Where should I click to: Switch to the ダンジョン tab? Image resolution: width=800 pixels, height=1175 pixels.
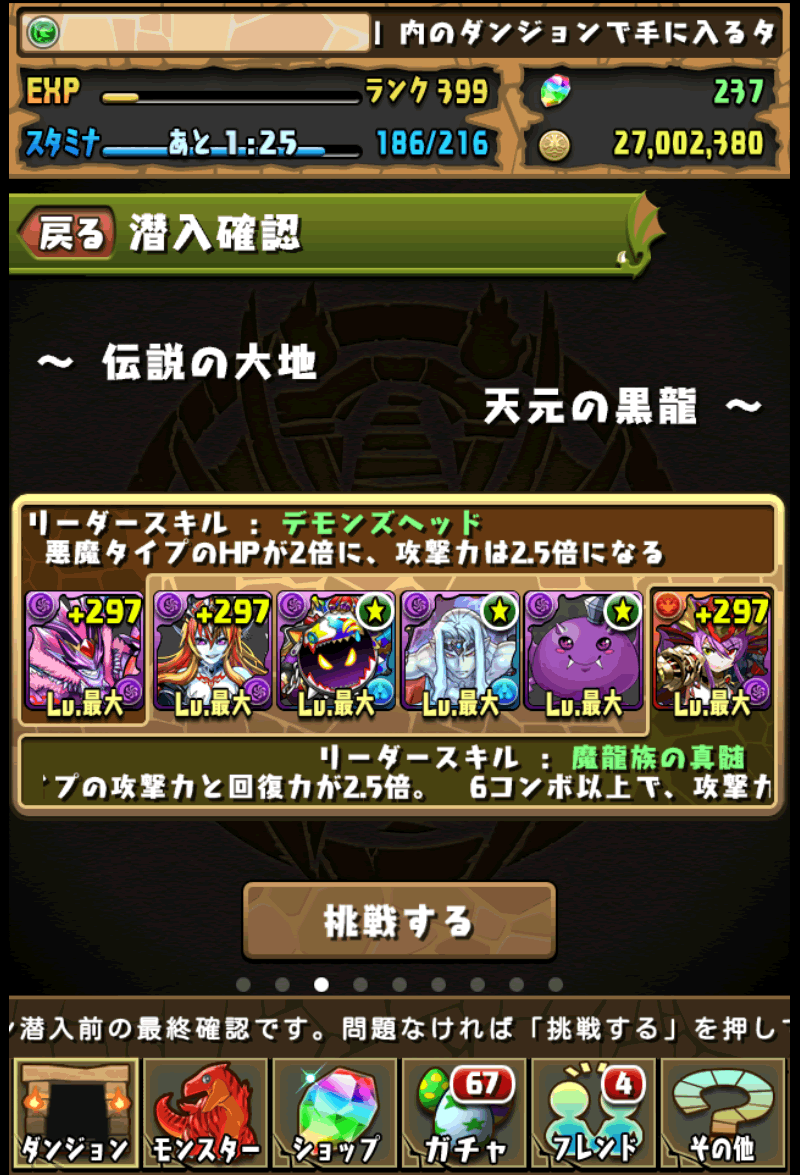coord(75,1113)
